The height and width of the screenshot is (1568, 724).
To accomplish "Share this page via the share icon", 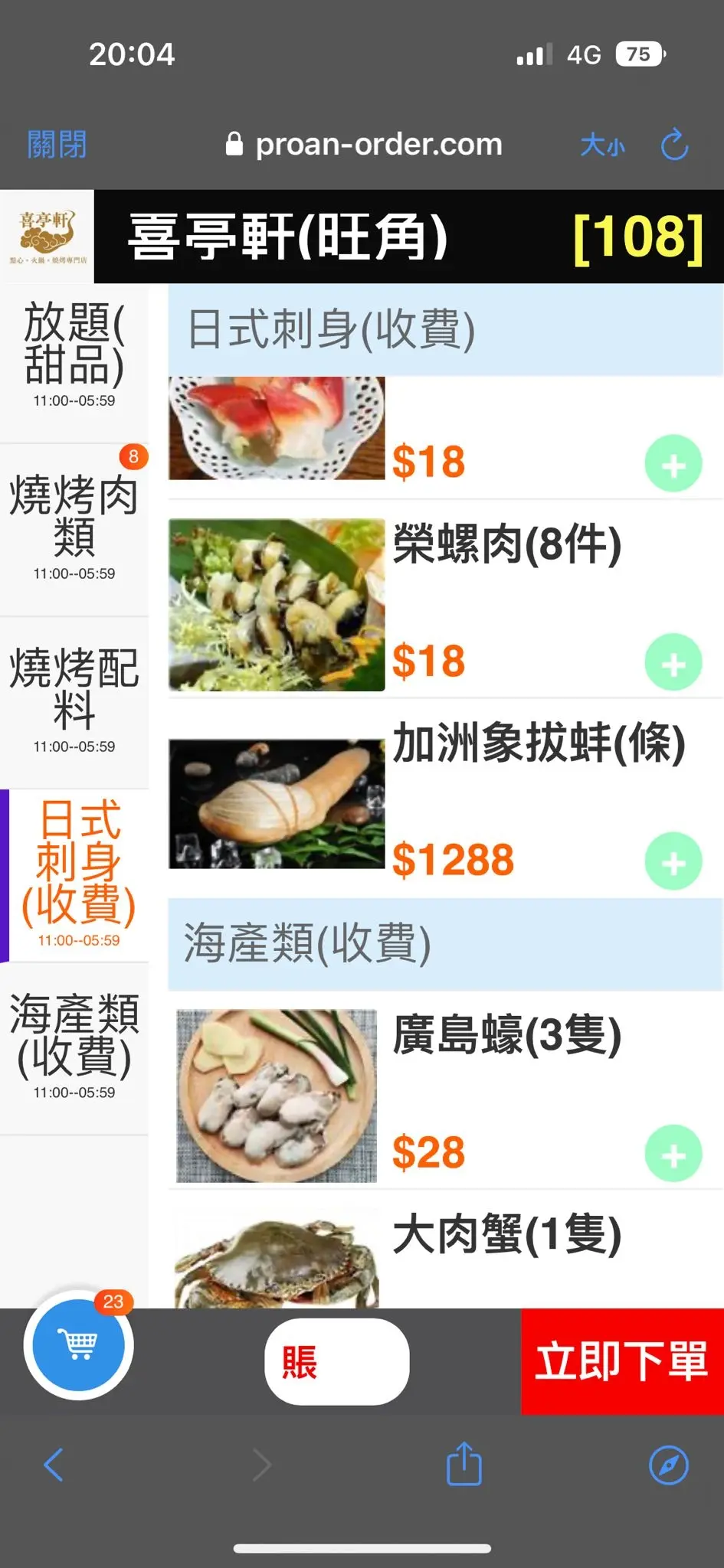I will click(x=464, y=1464).
